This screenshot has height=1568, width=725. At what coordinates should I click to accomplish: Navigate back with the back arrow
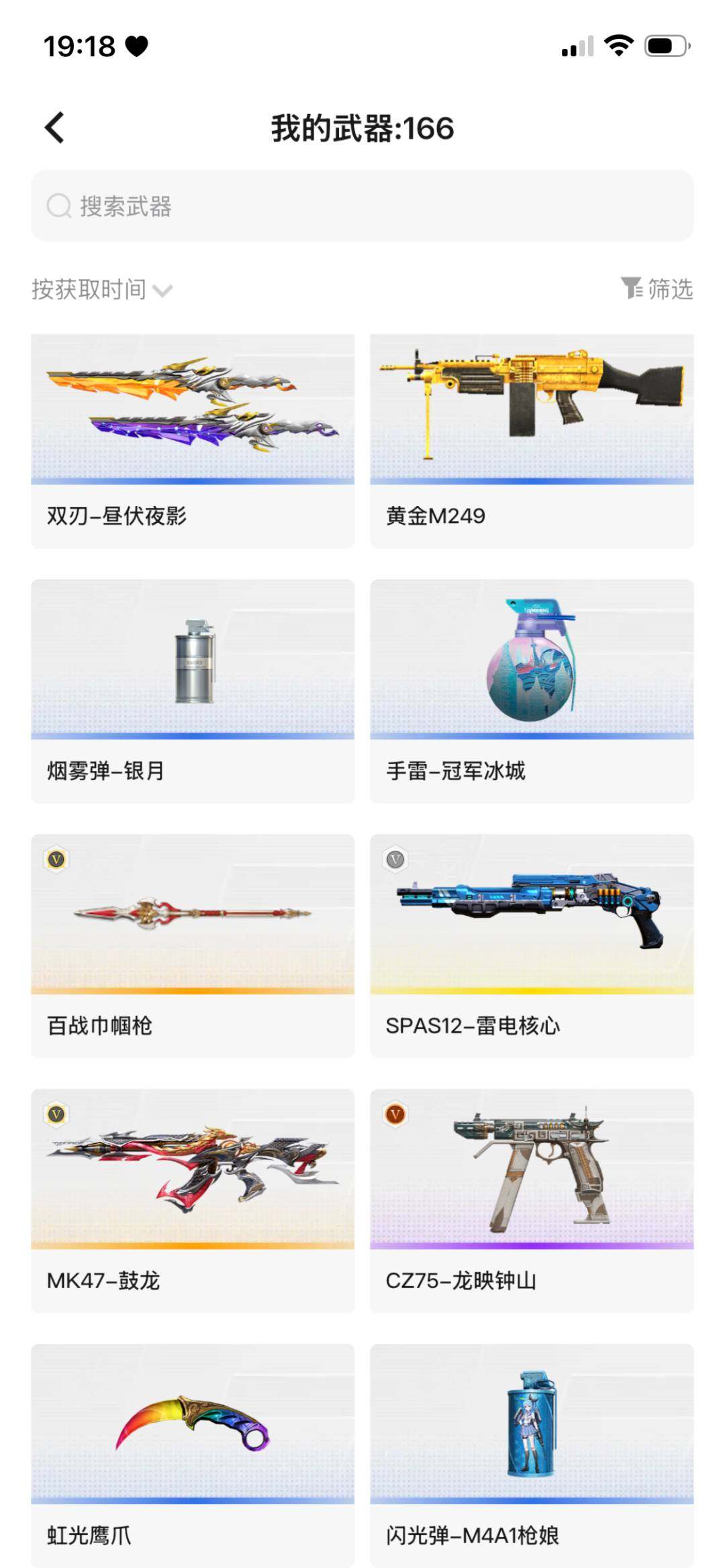click(x=54, y=127)
